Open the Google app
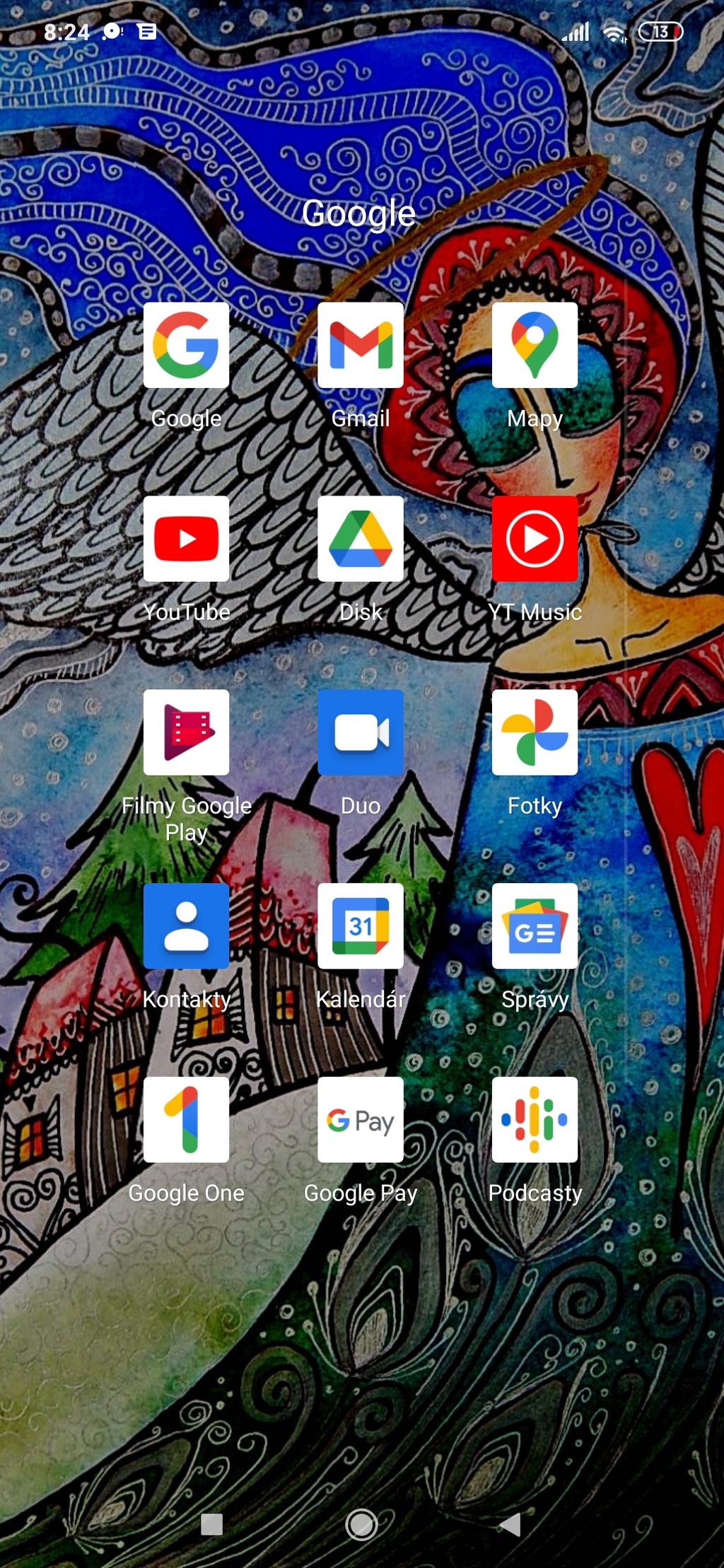724x1568 pixels. click(186, 345)
